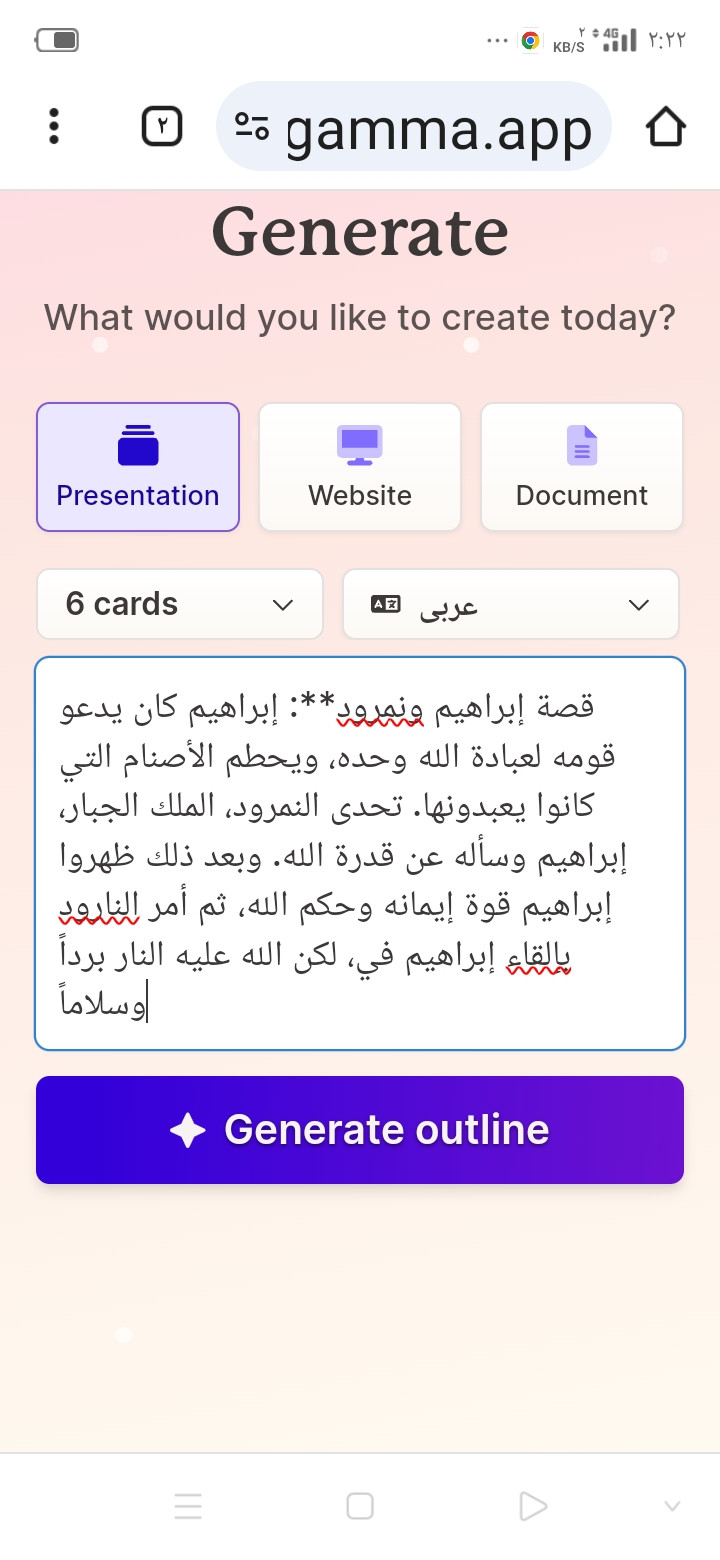Viewport: 720px width, 1560px height.
Task: Tap the gamma.app address bar
Action: pyautogui.click(x=414, y=129)
